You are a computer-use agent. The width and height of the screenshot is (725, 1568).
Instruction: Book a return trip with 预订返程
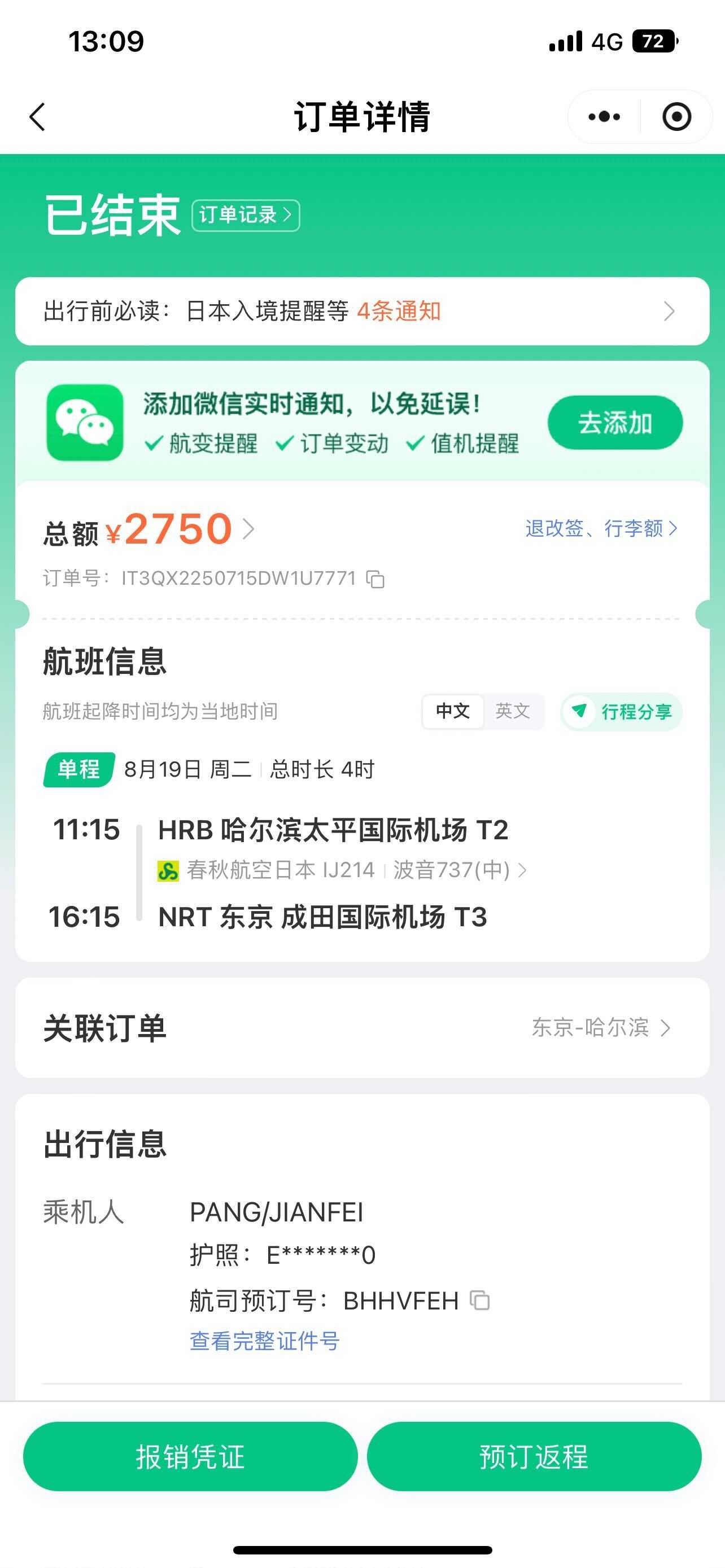tap(534, 1457)
